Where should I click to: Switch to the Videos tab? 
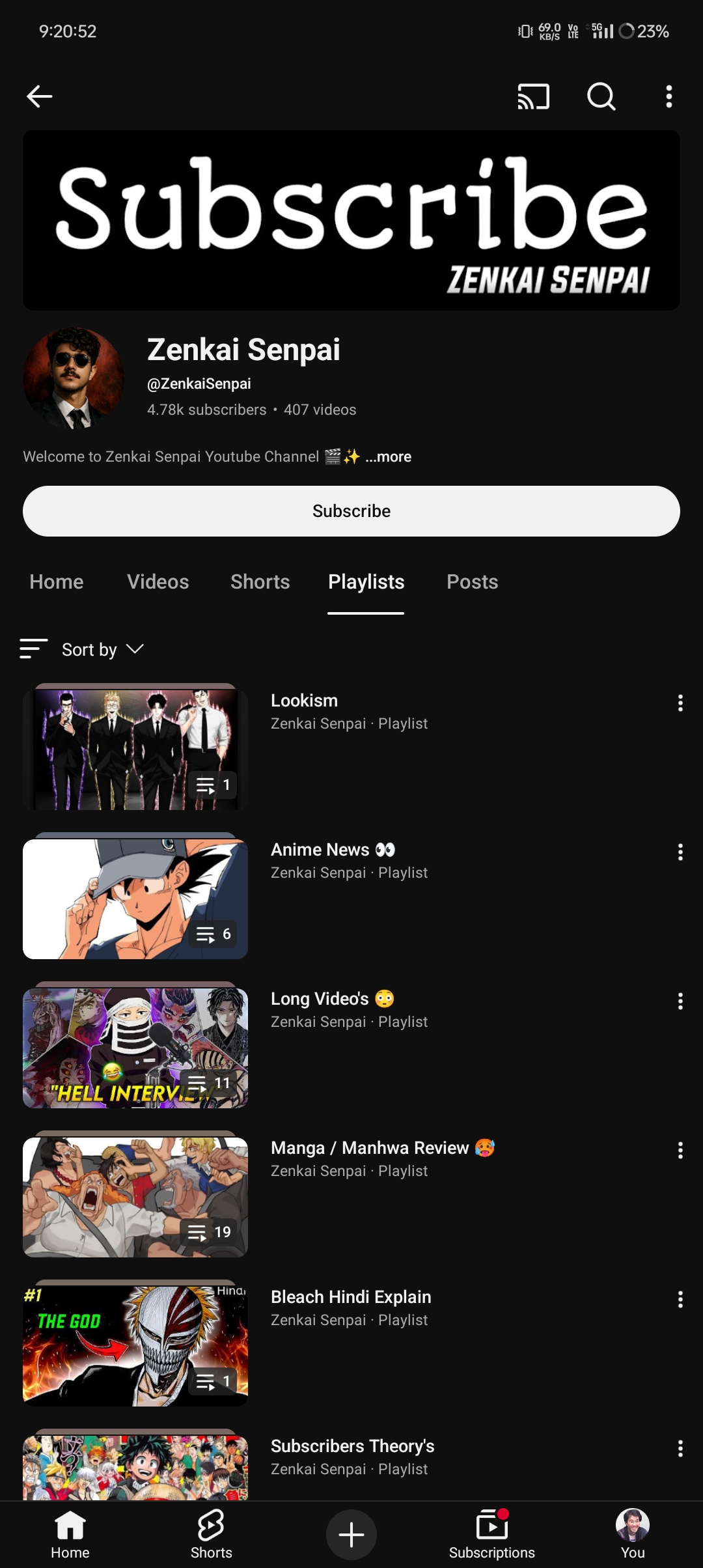pyautogui.click(x=158, y=582)
